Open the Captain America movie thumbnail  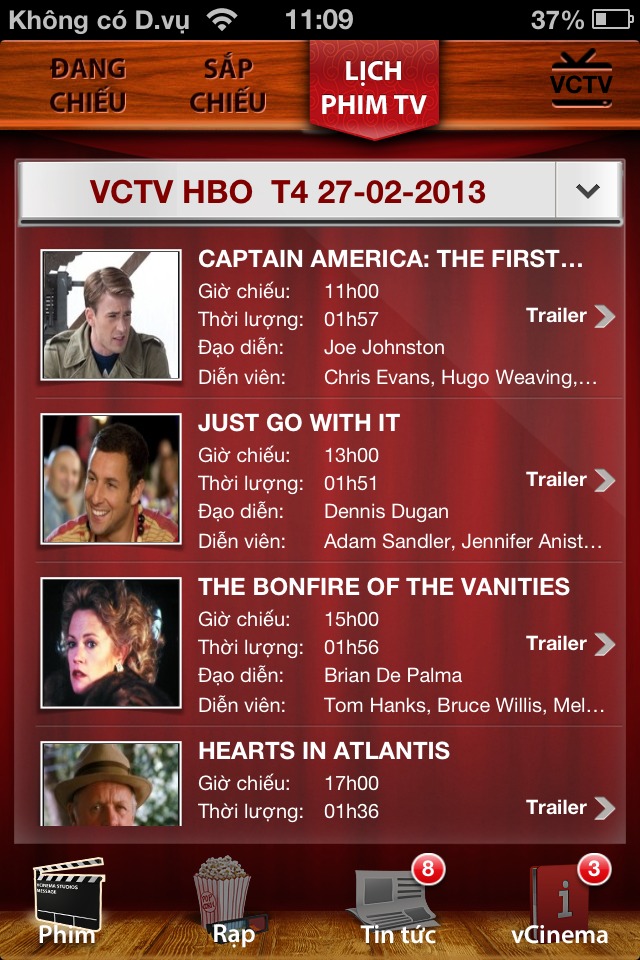pos(111,315)
